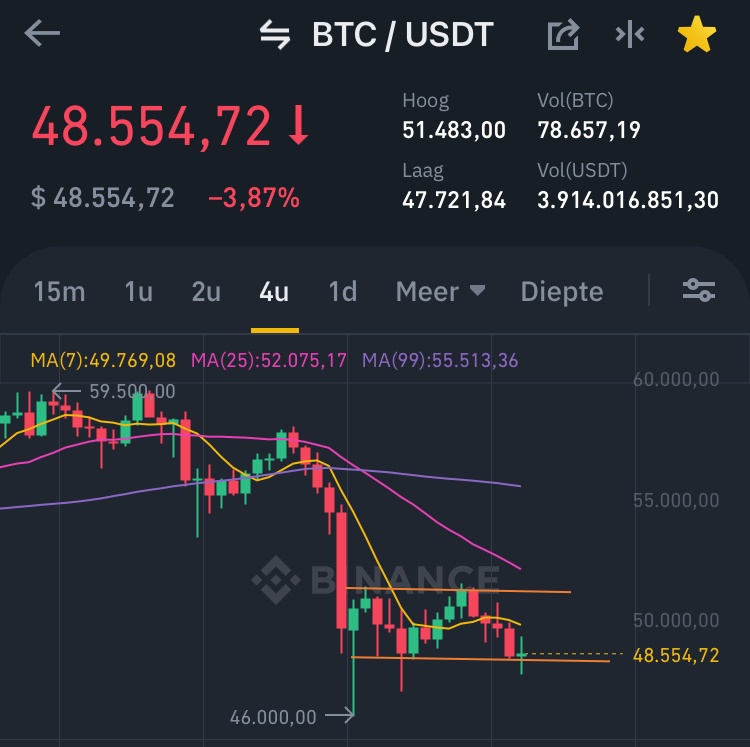Switch to the 1d interval
The image size is (750, 747).
pyautogui.click(x=342, y=292)
